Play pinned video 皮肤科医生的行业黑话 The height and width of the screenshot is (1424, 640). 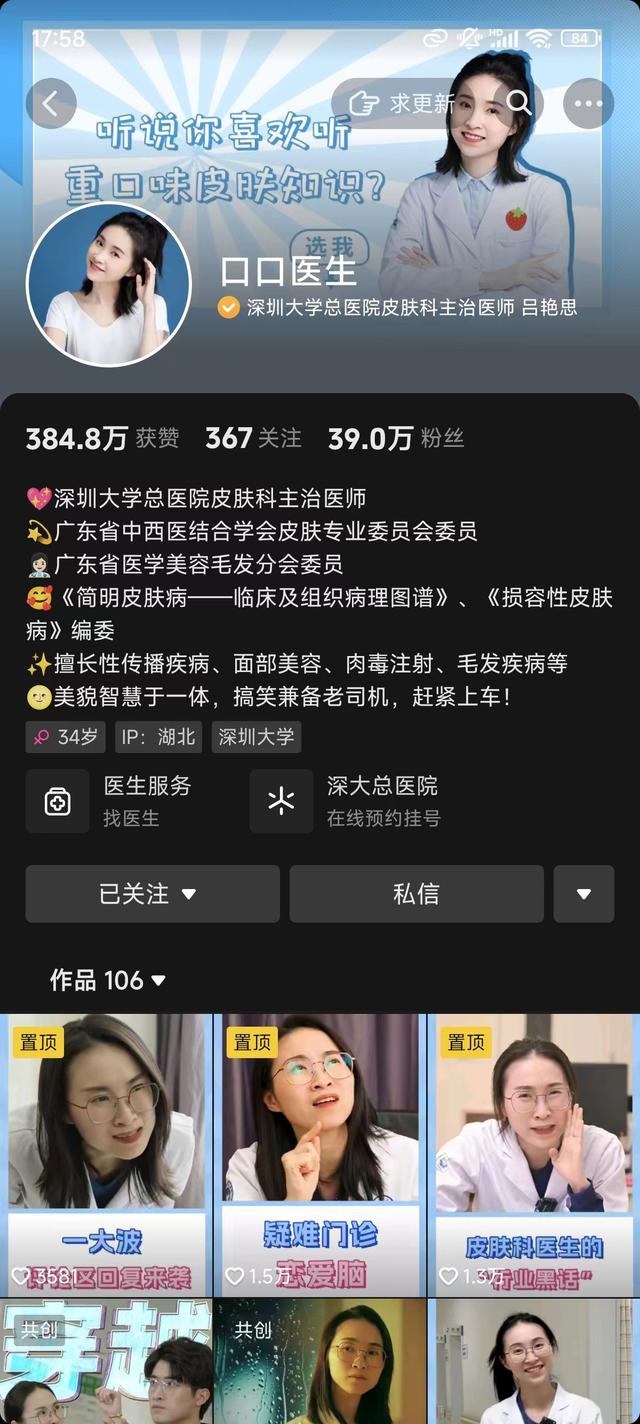coord(534,1154)
